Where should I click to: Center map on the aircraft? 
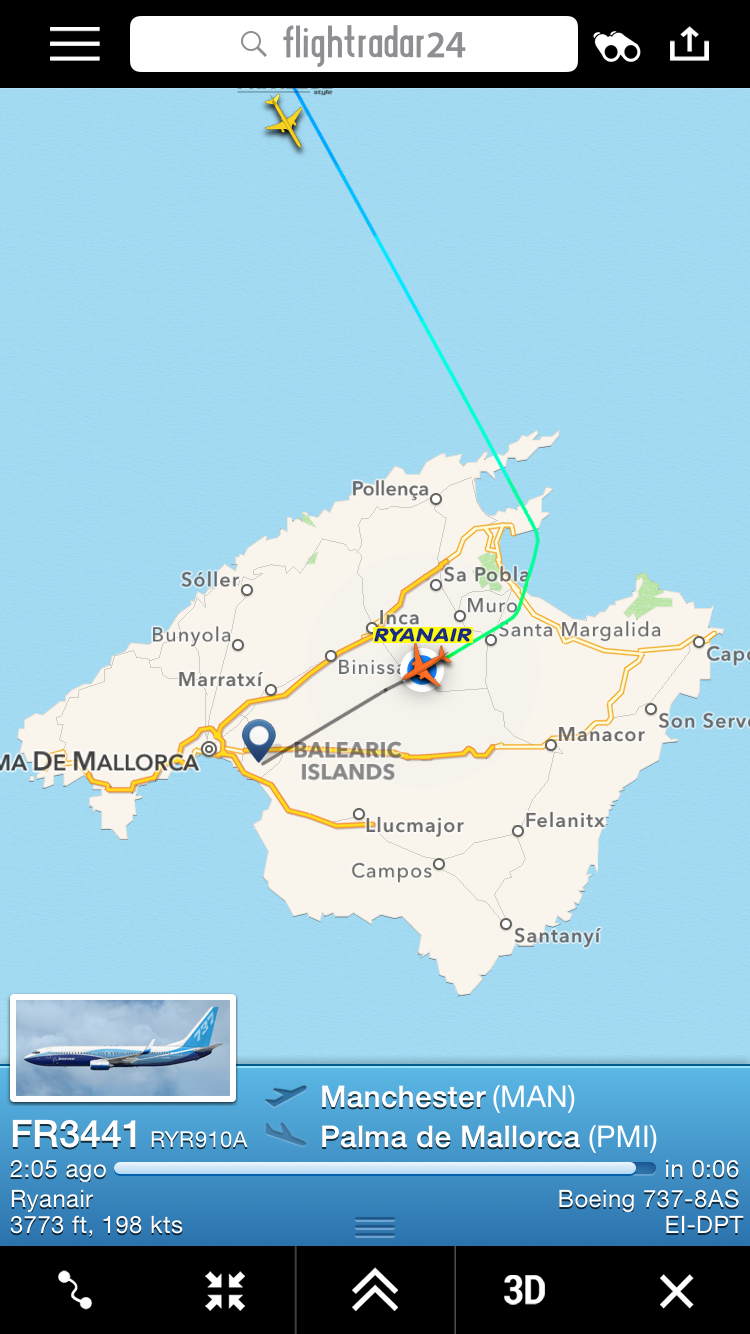point(225,1290)
